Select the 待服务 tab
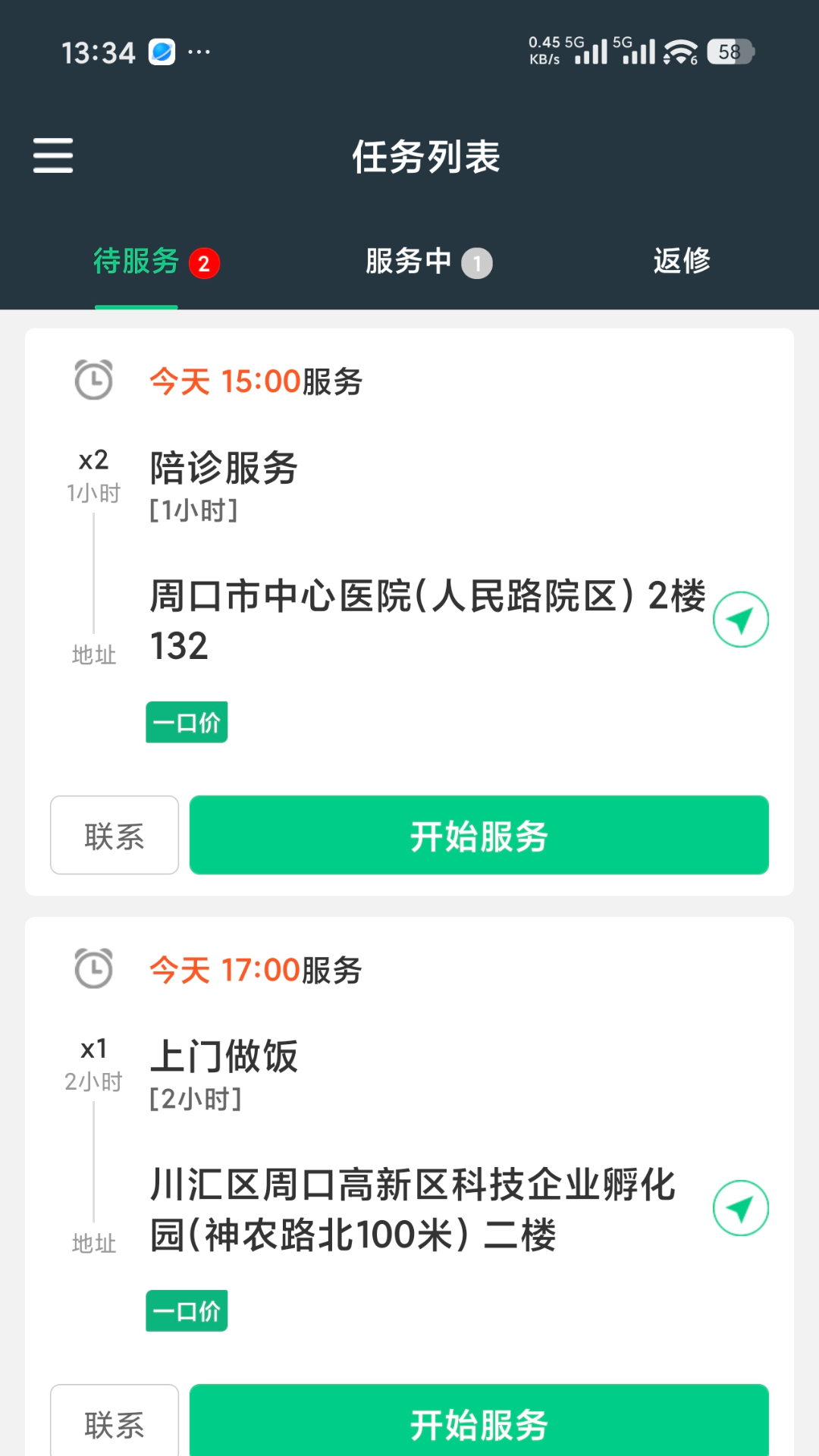The width and height of the screenshot is (819, 1456). (135, 261)
